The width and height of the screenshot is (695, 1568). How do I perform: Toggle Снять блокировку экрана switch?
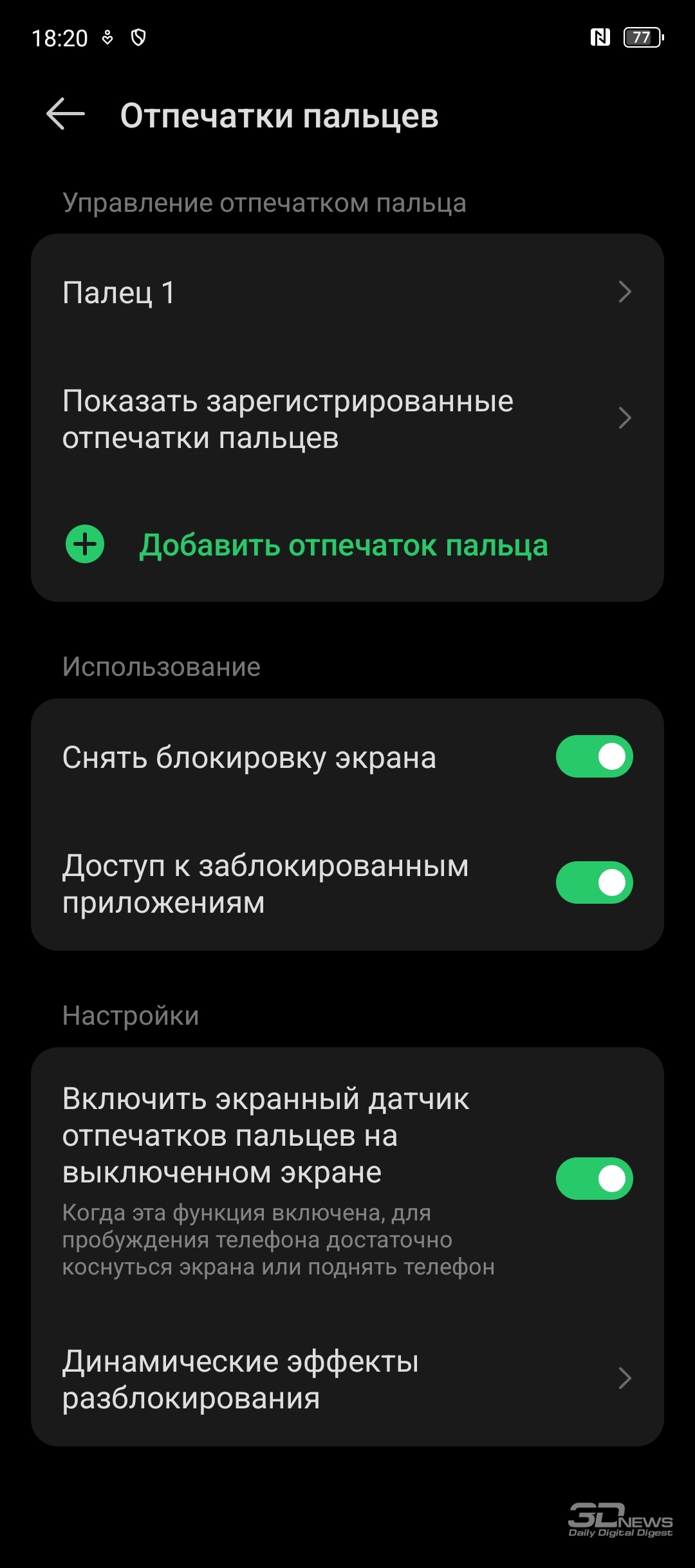594,756
